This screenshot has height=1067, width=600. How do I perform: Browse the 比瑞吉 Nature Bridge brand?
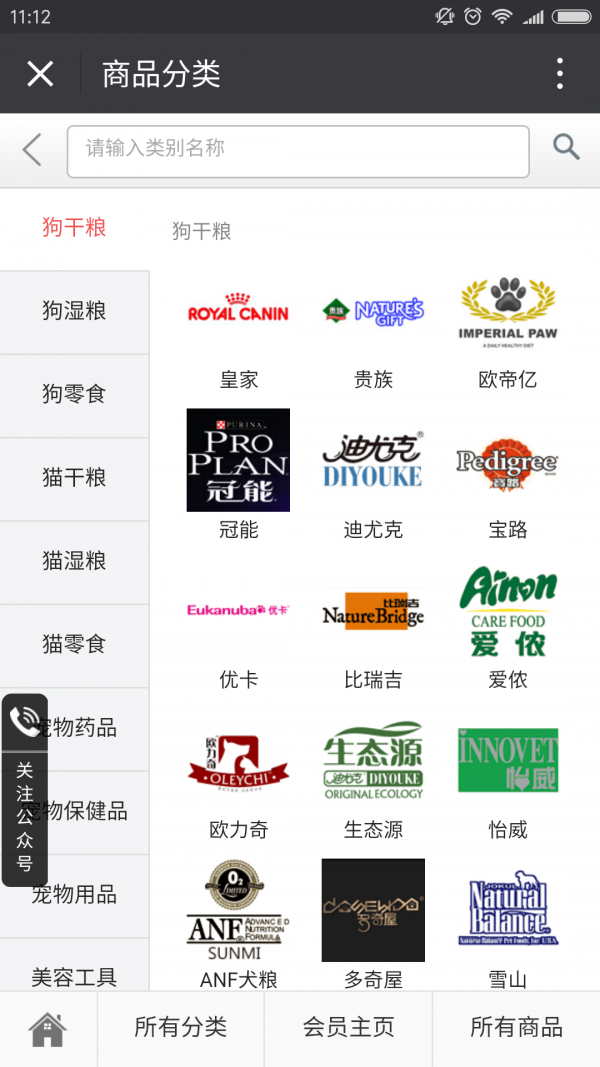click(373, 622)
